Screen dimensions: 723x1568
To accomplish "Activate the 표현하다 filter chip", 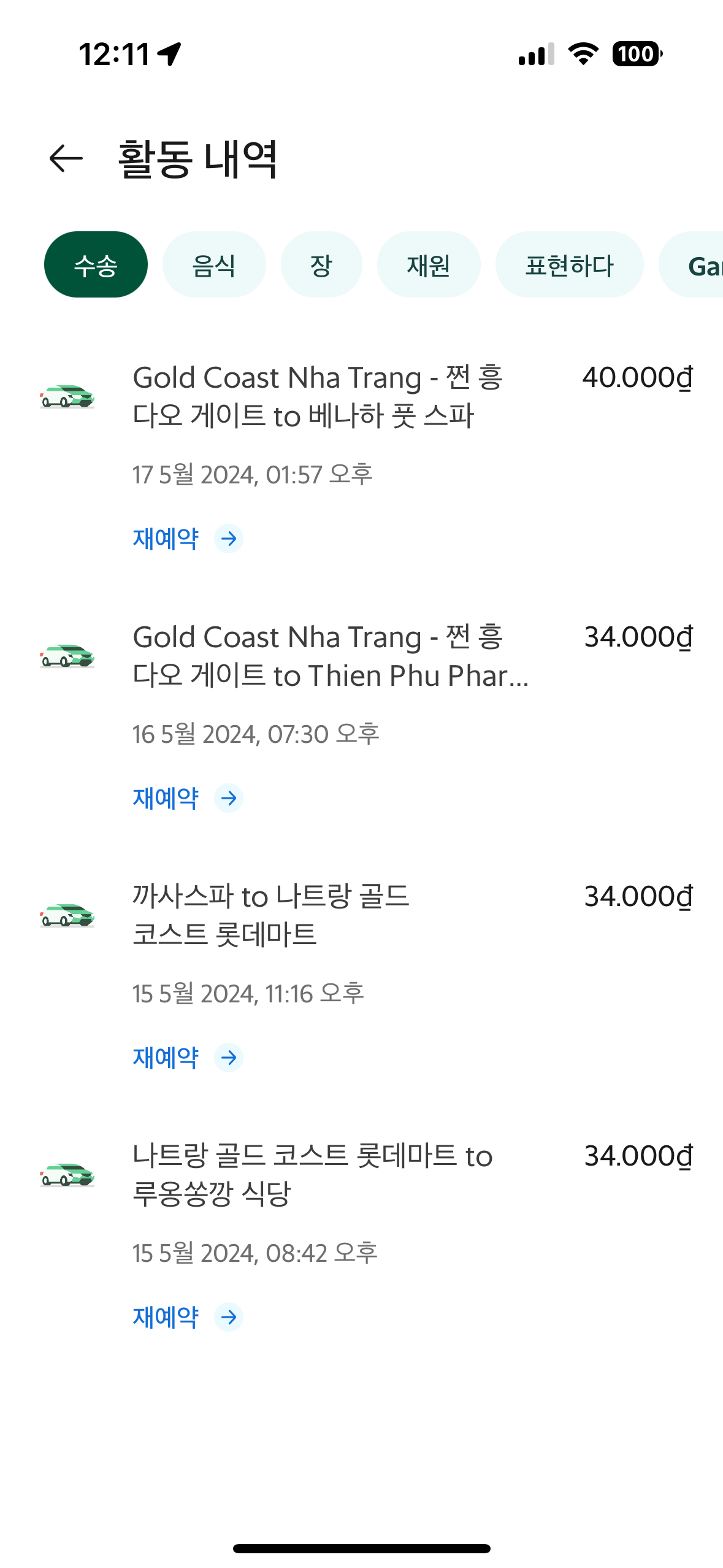I will [x=569, y=264].
